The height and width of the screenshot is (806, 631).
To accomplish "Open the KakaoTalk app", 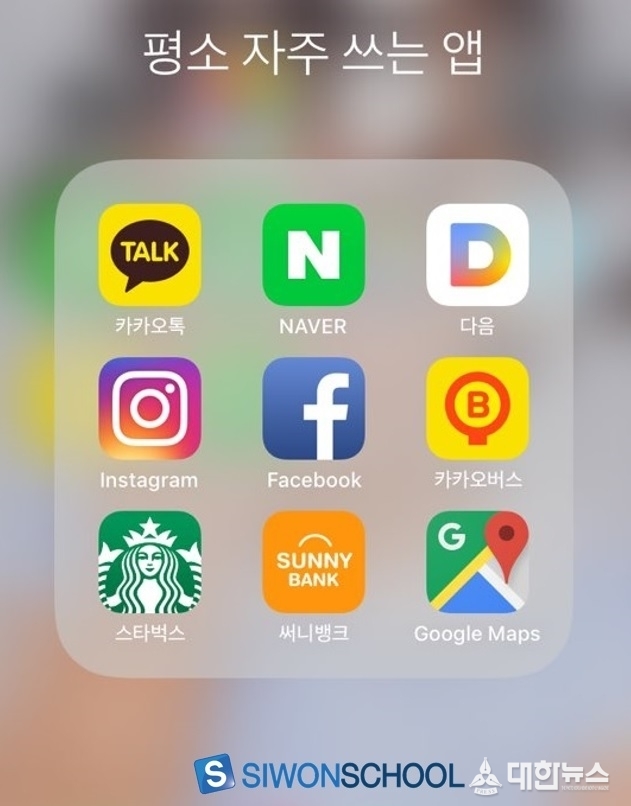I will coord(150,254).
